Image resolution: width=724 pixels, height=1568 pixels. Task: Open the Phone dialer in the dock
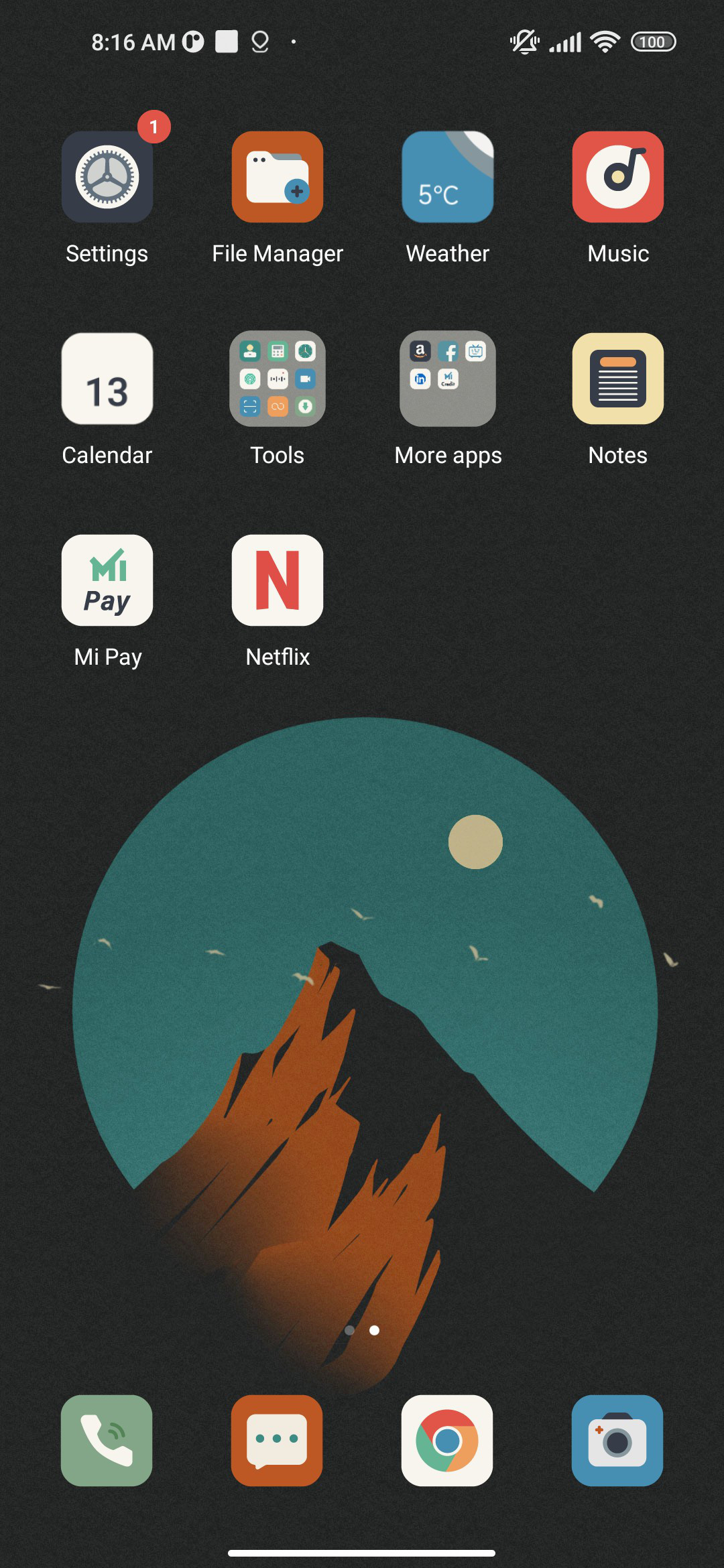[x=107, y=1441]
